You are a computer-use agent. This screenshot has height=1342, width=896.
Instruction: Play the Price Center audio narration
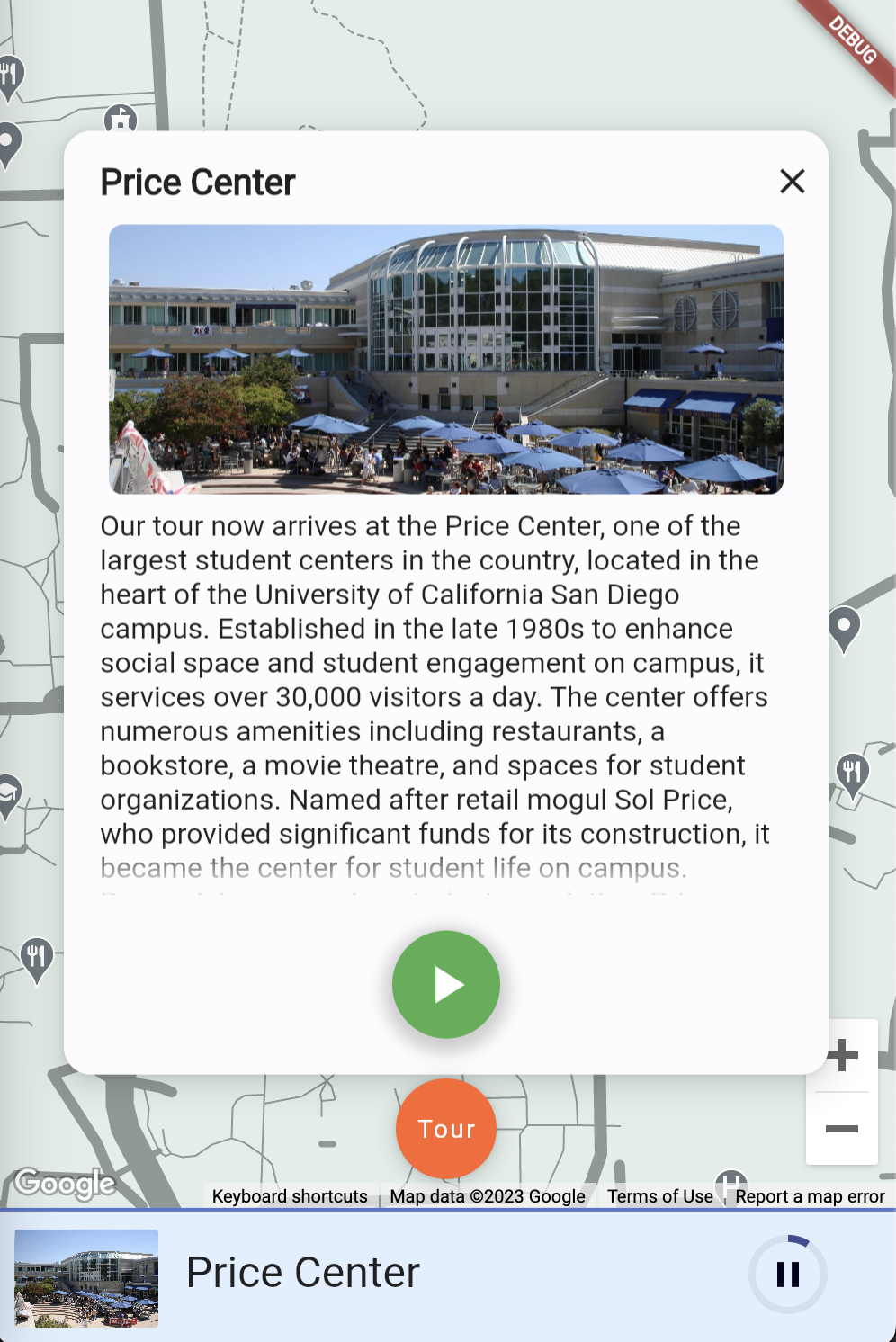point(446,984)
